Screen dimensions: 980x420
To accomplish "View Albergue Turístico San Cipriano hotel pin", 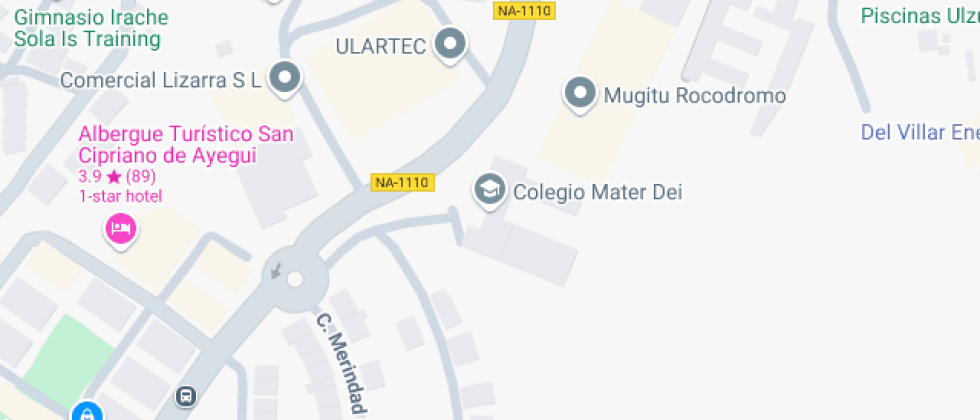I will [x=121, y=230].
